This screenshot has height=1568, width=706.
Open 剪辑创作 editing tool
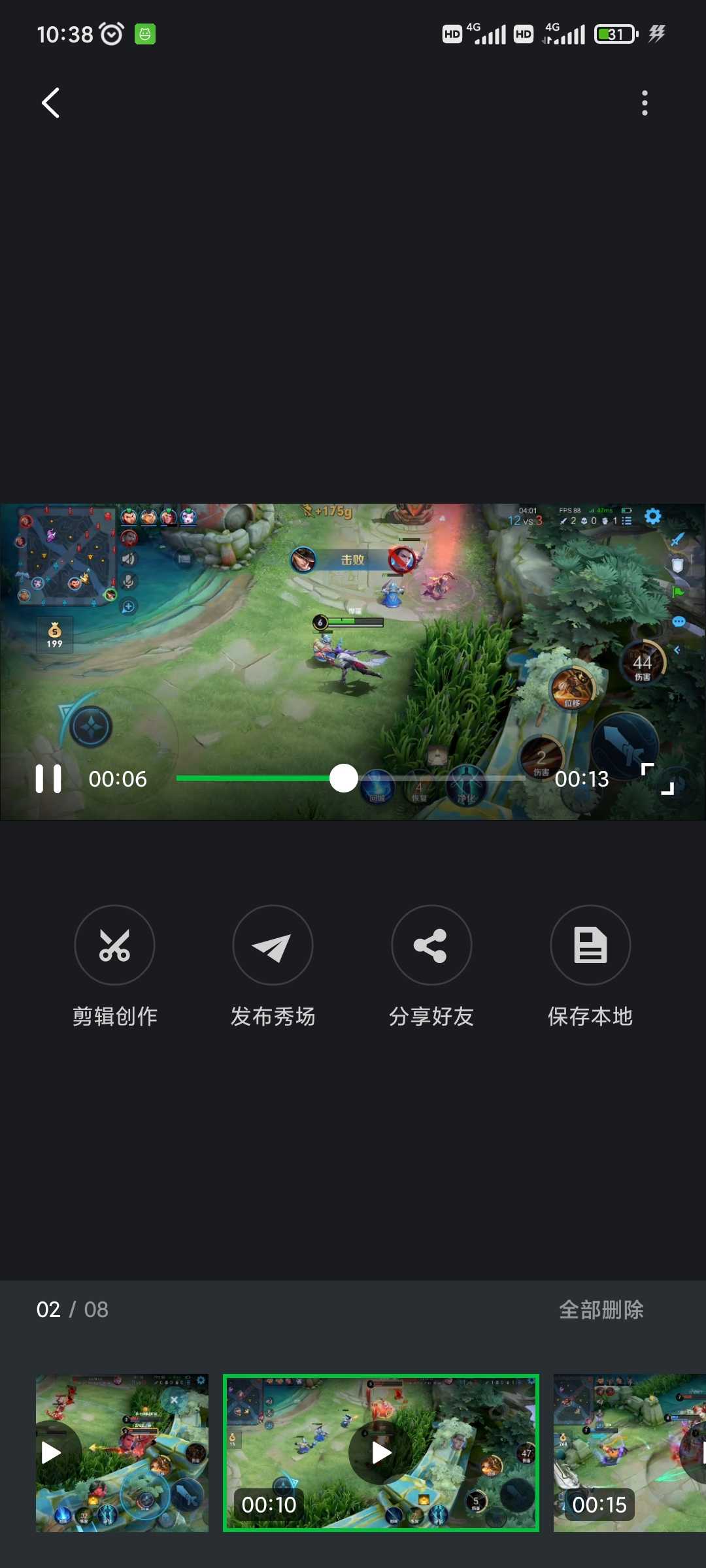115,967
